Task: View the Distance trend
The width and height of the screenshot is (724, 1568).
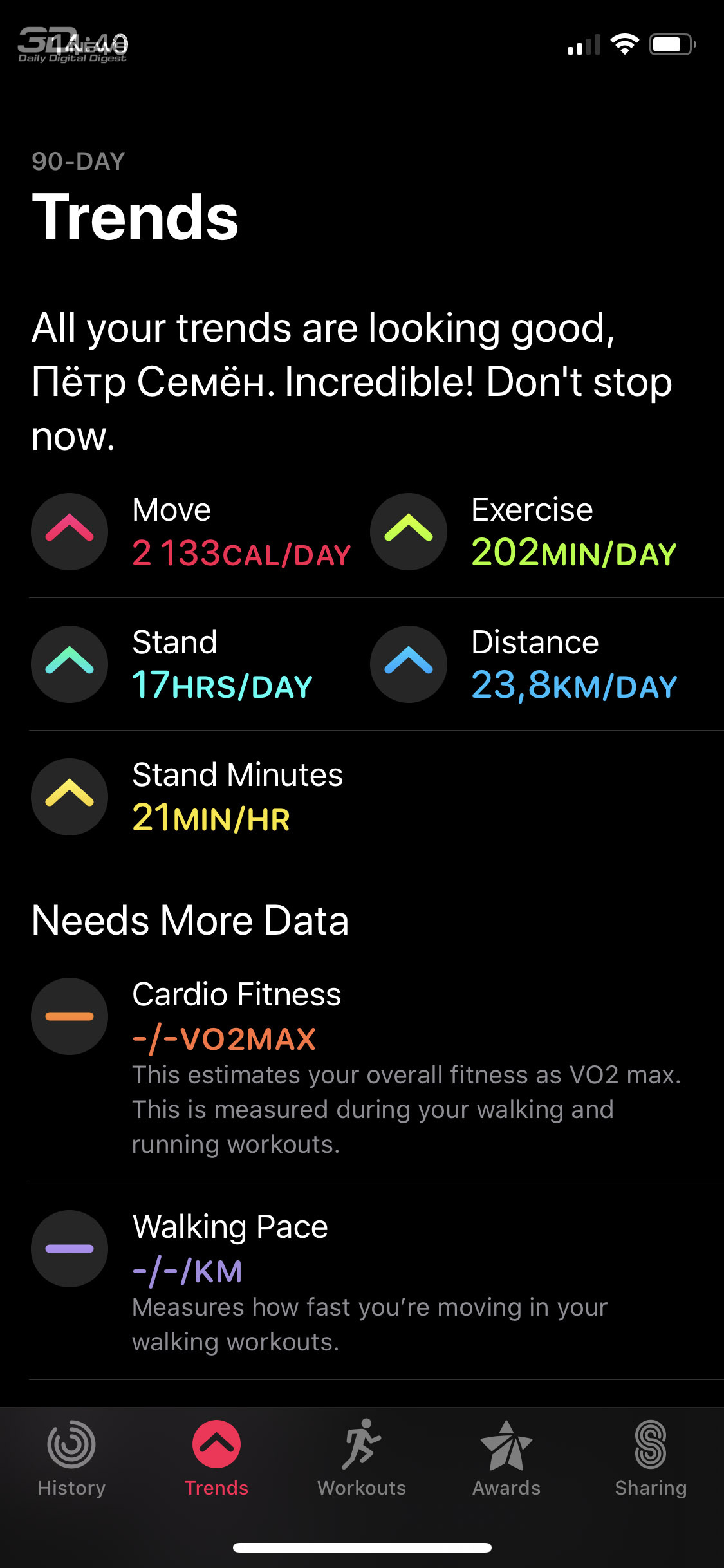Action: pyautogui.click(x=524, y=664)
